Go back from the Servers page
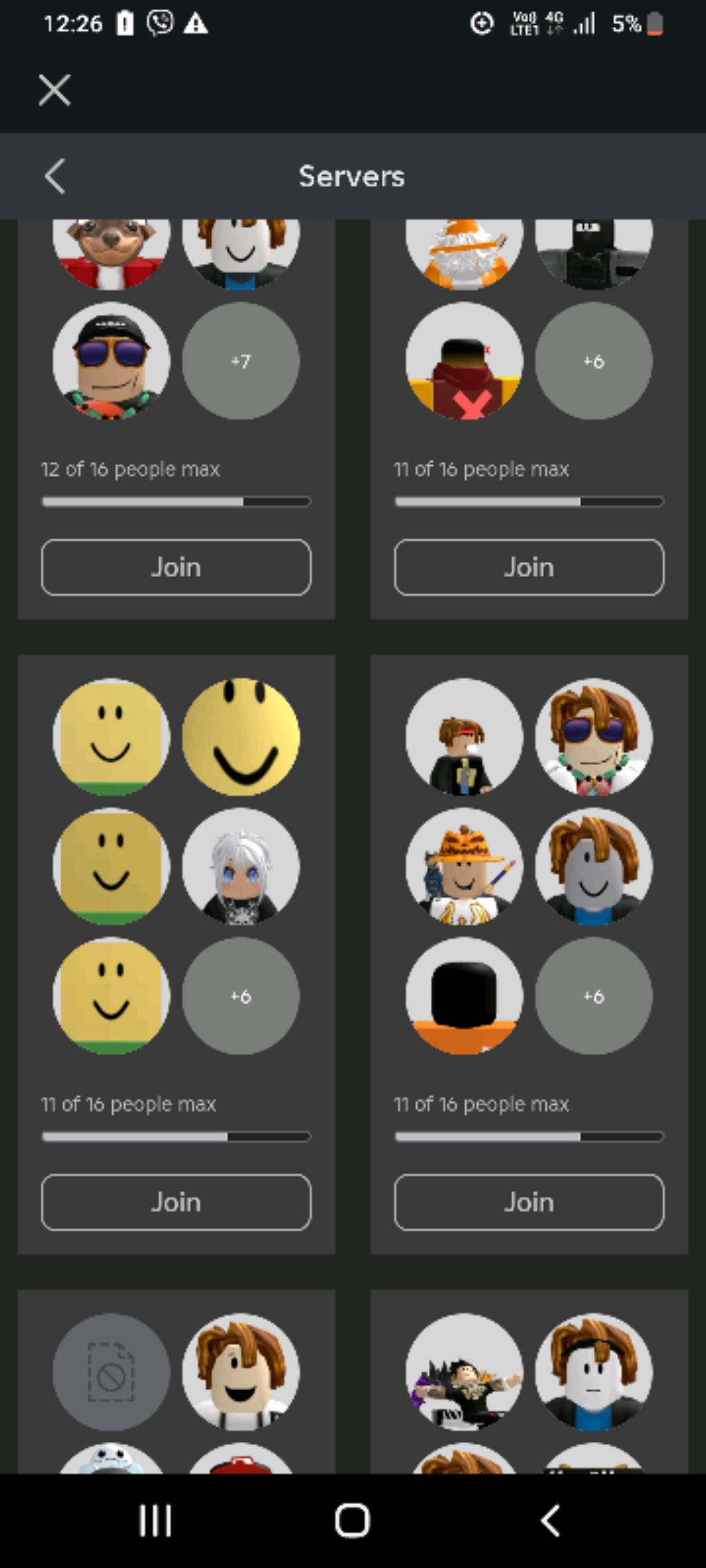Image resolution: width=706 pixels, height=1568 pixels. tap(55, 176)
